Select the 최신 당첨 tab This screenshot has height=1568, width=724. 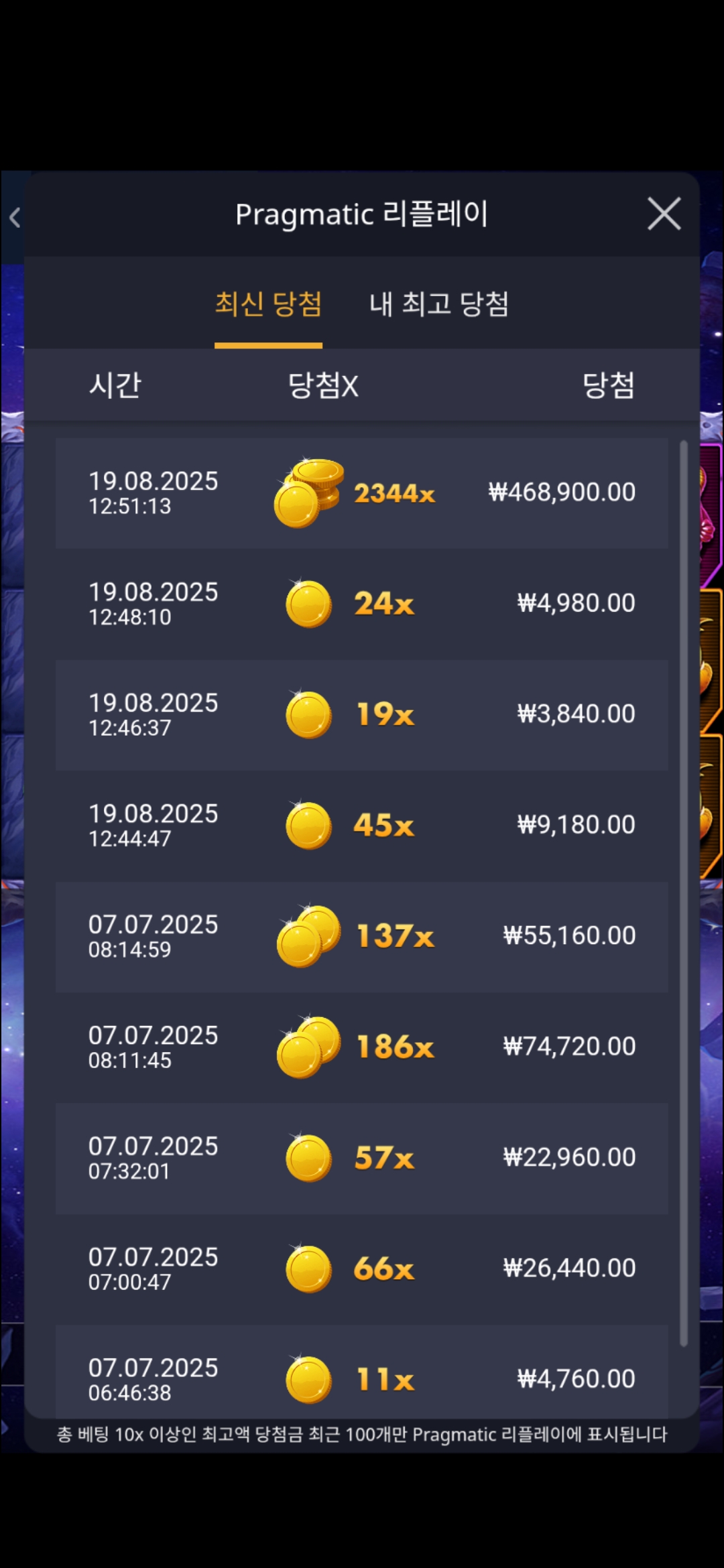268,305
